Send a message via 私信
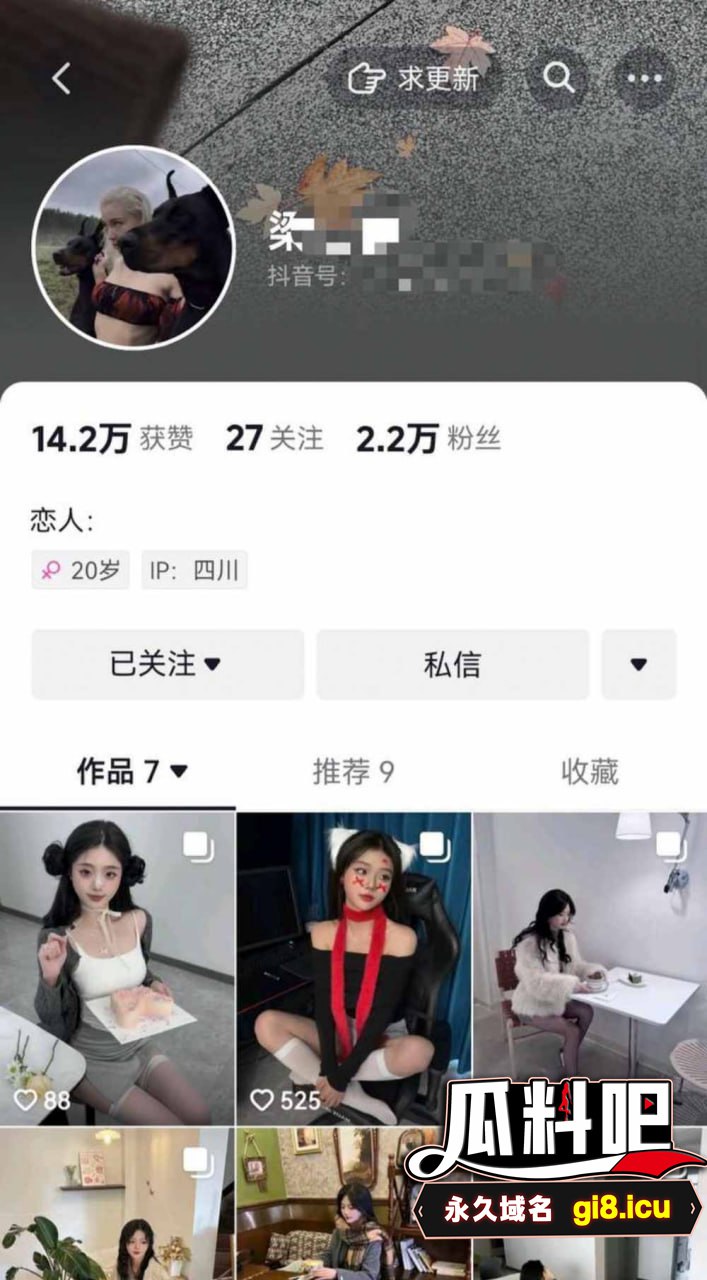The height and width of the screenshot is (1280, 707). [452, 664]
